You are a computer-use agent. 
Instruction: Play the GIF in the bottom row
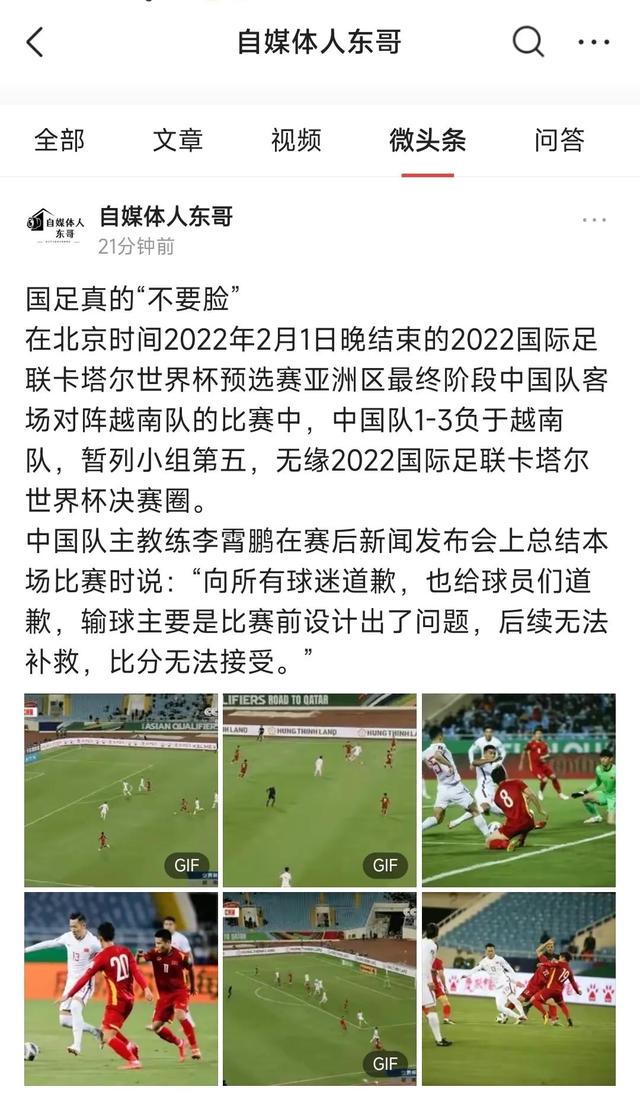tap(319, 988)
